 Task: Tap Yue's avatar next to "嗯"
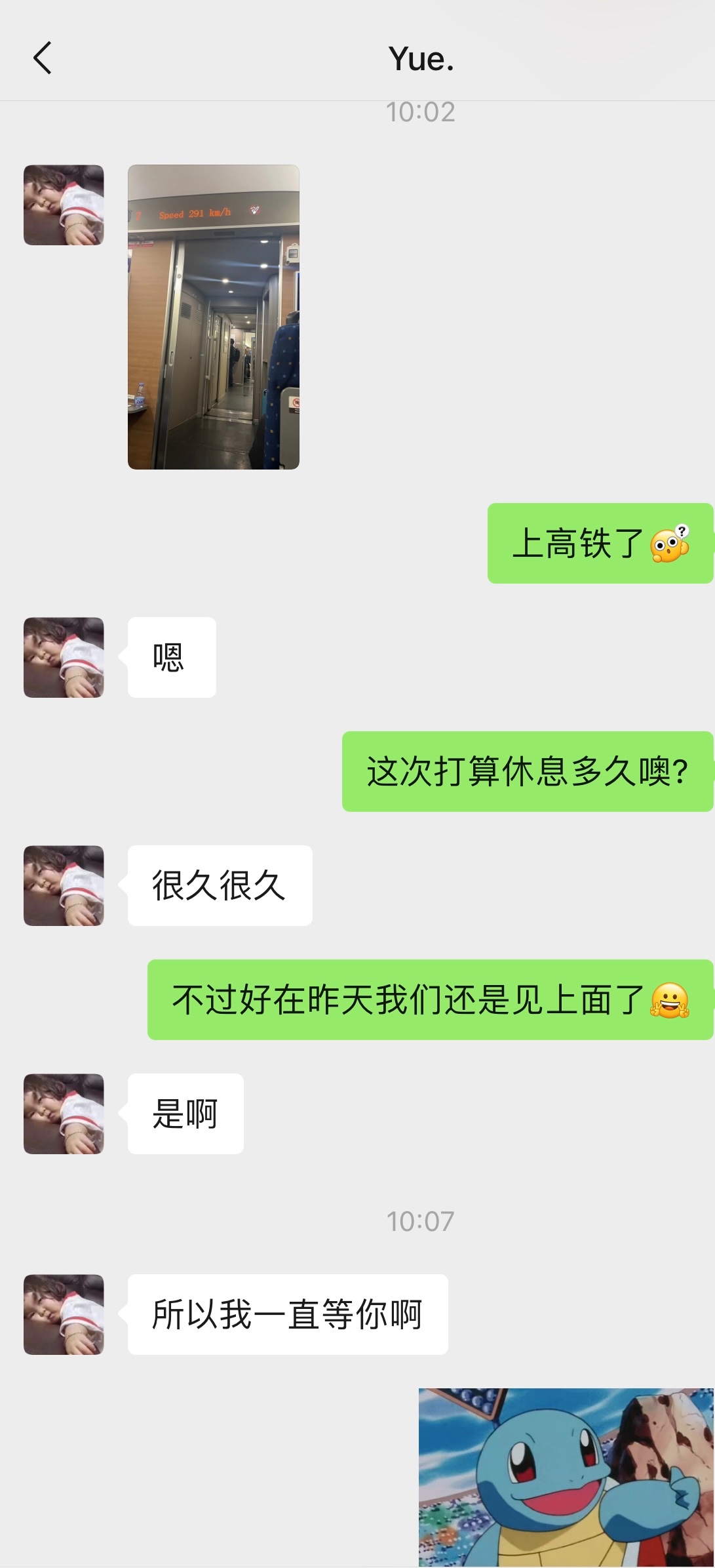point(64,657)
